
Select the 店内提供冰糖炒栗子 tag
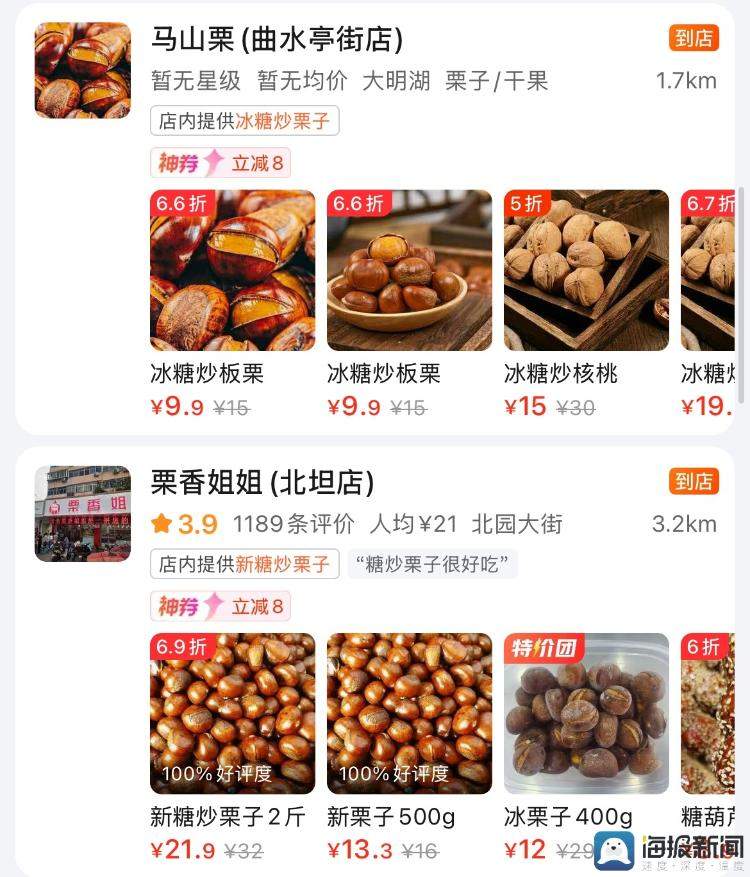point(247,119)
